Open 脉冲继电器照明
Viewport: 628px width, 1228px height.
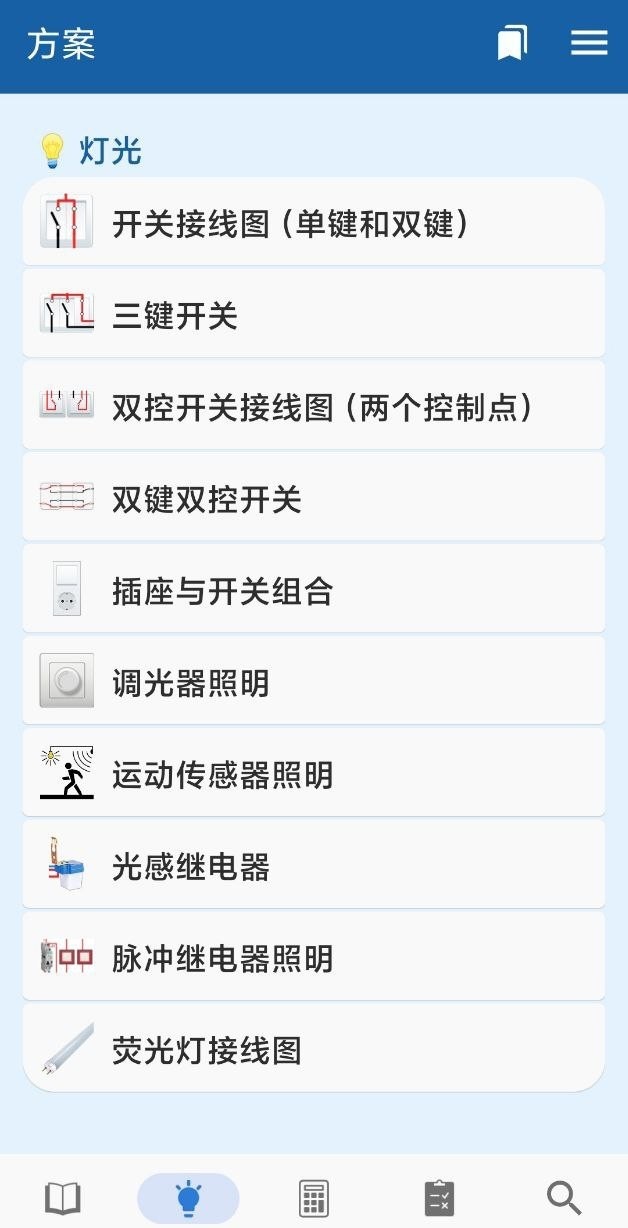point(314,958)
